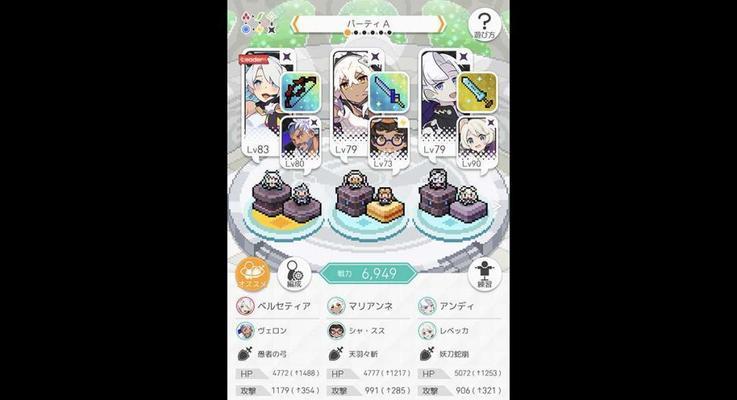Select the sub character card Lv90
This screenshot has height=400, width=737.
475,142
